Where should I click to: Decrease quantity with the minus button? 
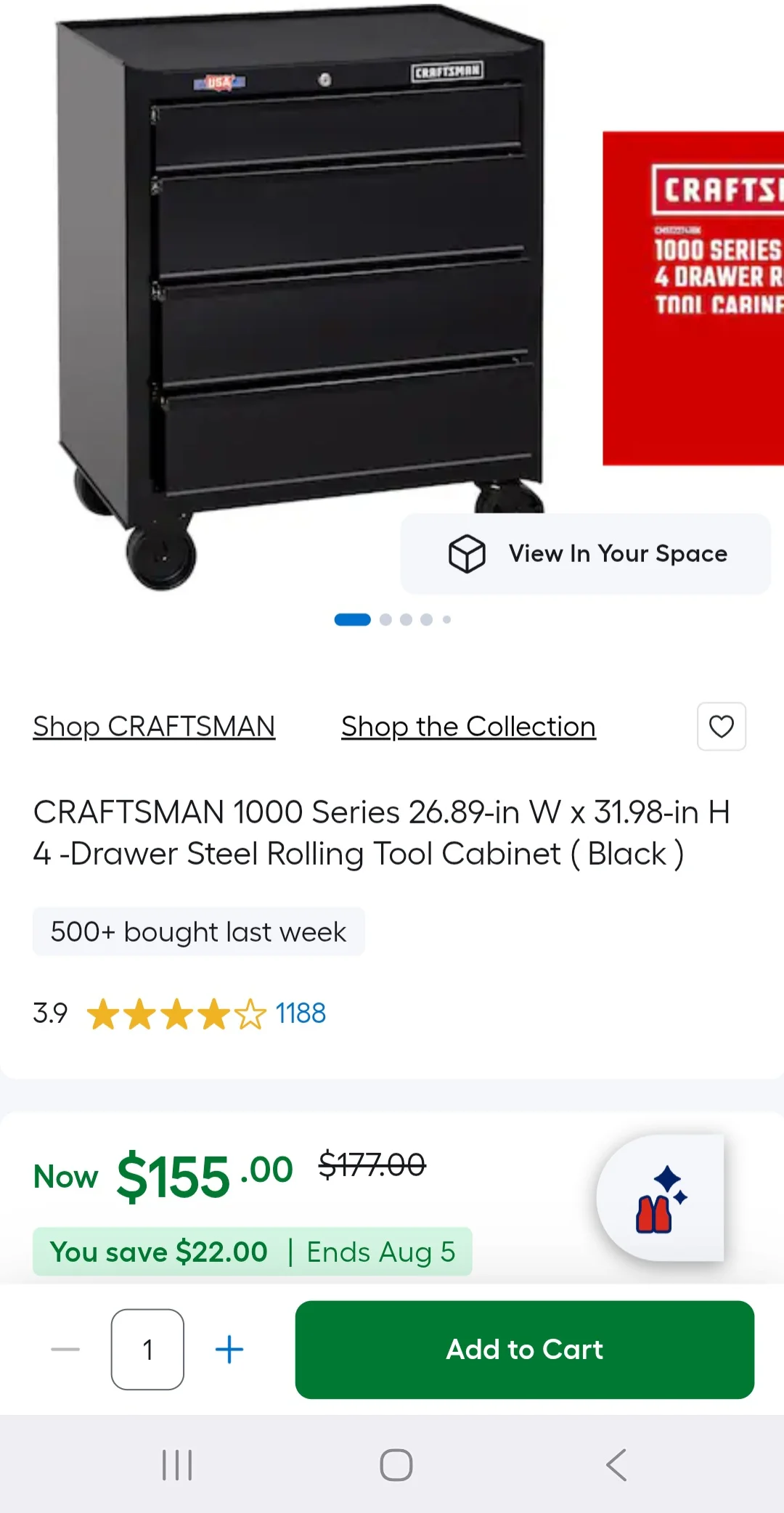pos(65,1350)
